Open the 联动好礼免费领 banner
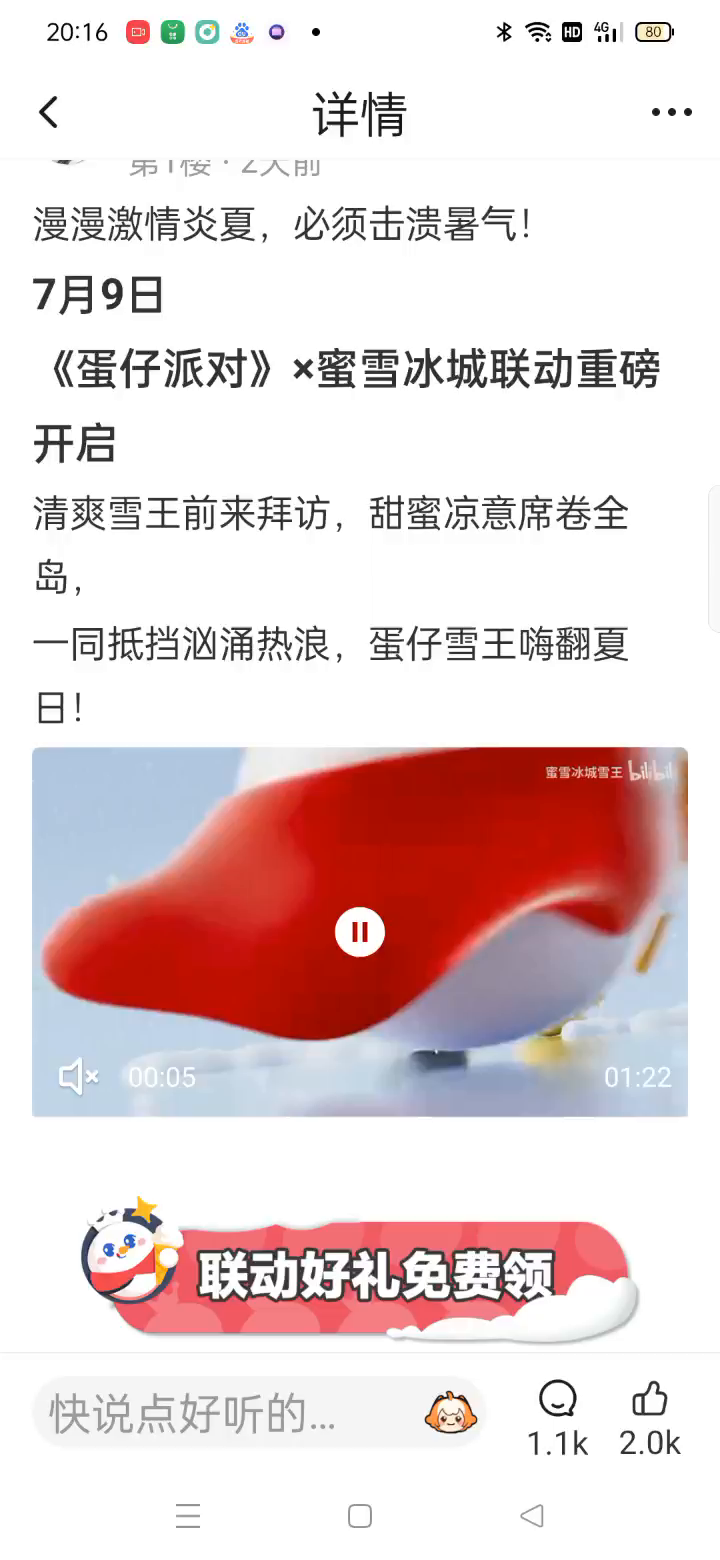 click(370, 1275)
